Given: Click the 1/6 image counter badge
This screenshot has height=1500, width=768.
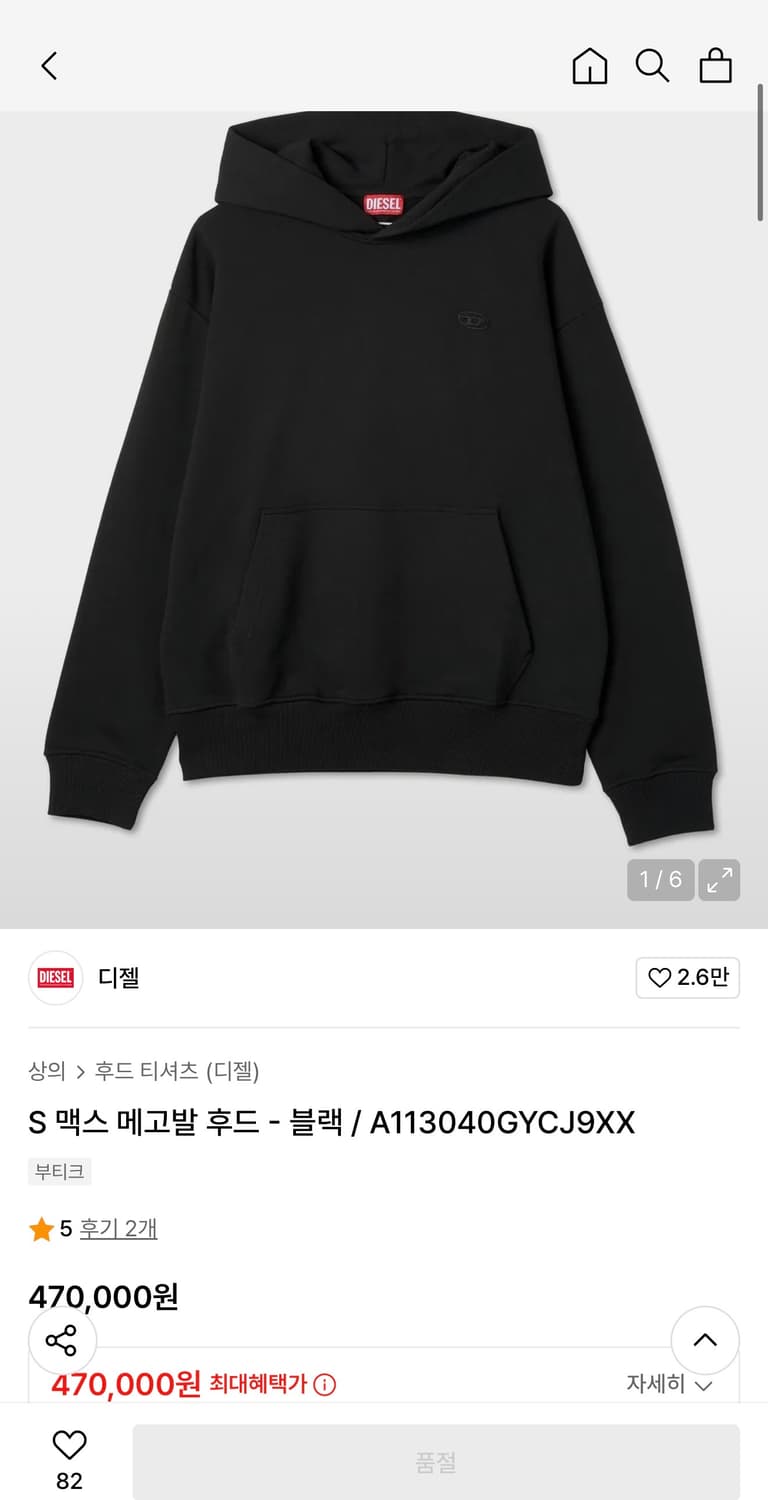Looking at the screenshot, I should [658, 881].
